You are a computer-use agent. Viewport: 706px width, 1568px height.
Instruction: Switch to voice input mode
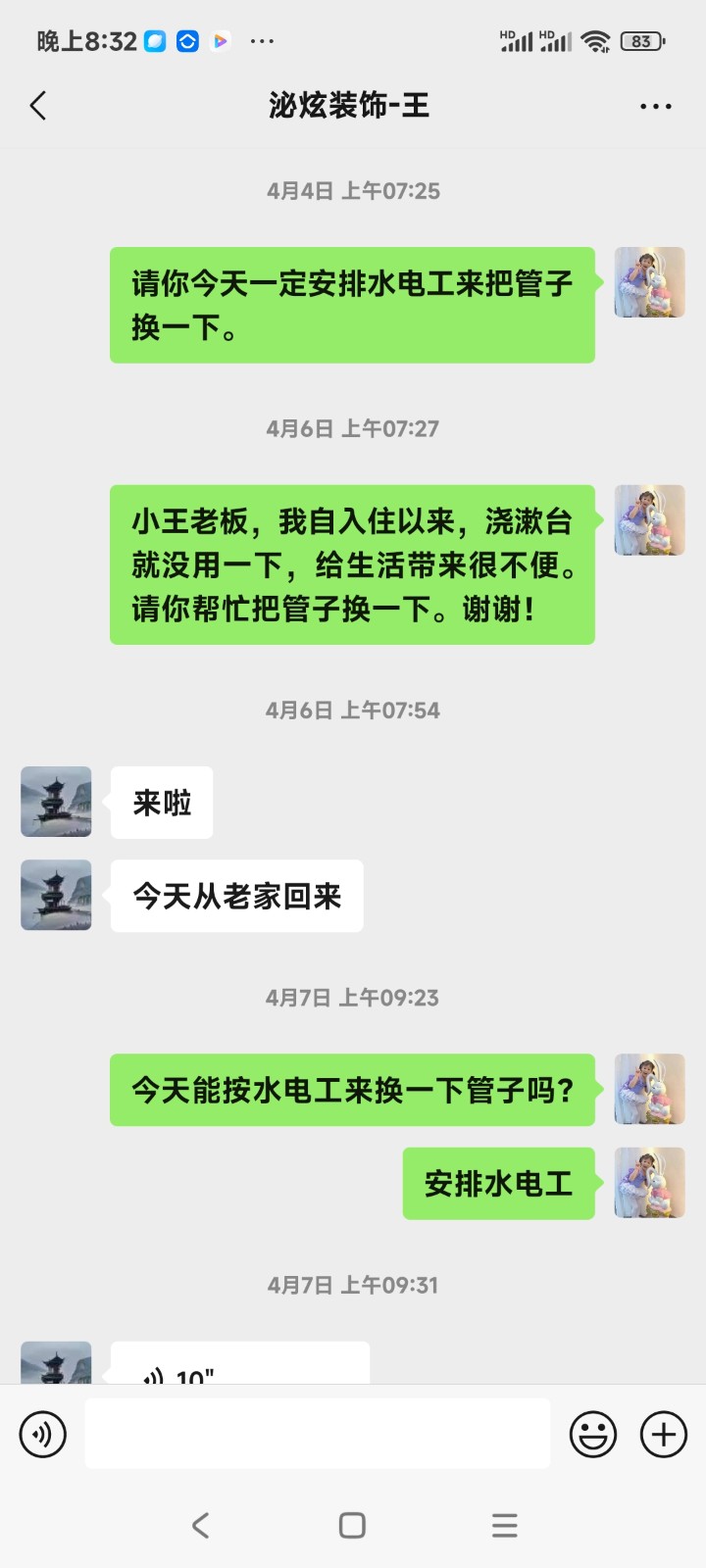point(43,1435)
